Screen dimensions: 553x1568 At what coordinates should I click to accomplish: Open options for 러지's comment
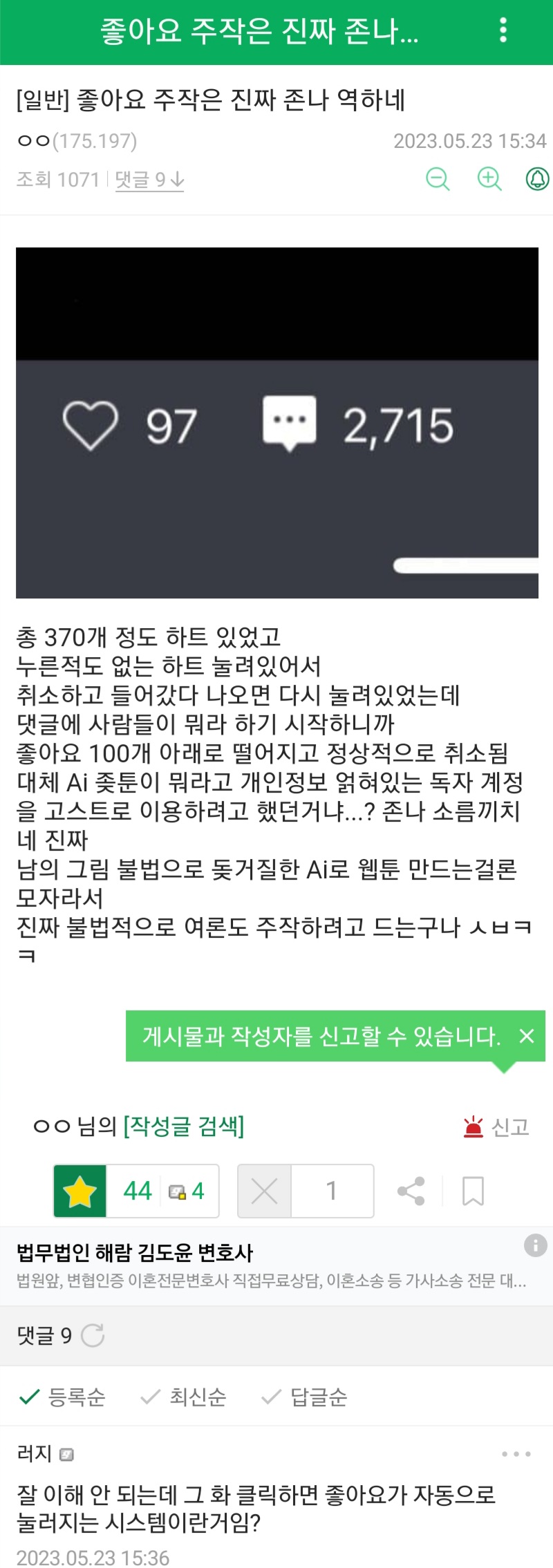point(516,1454)
